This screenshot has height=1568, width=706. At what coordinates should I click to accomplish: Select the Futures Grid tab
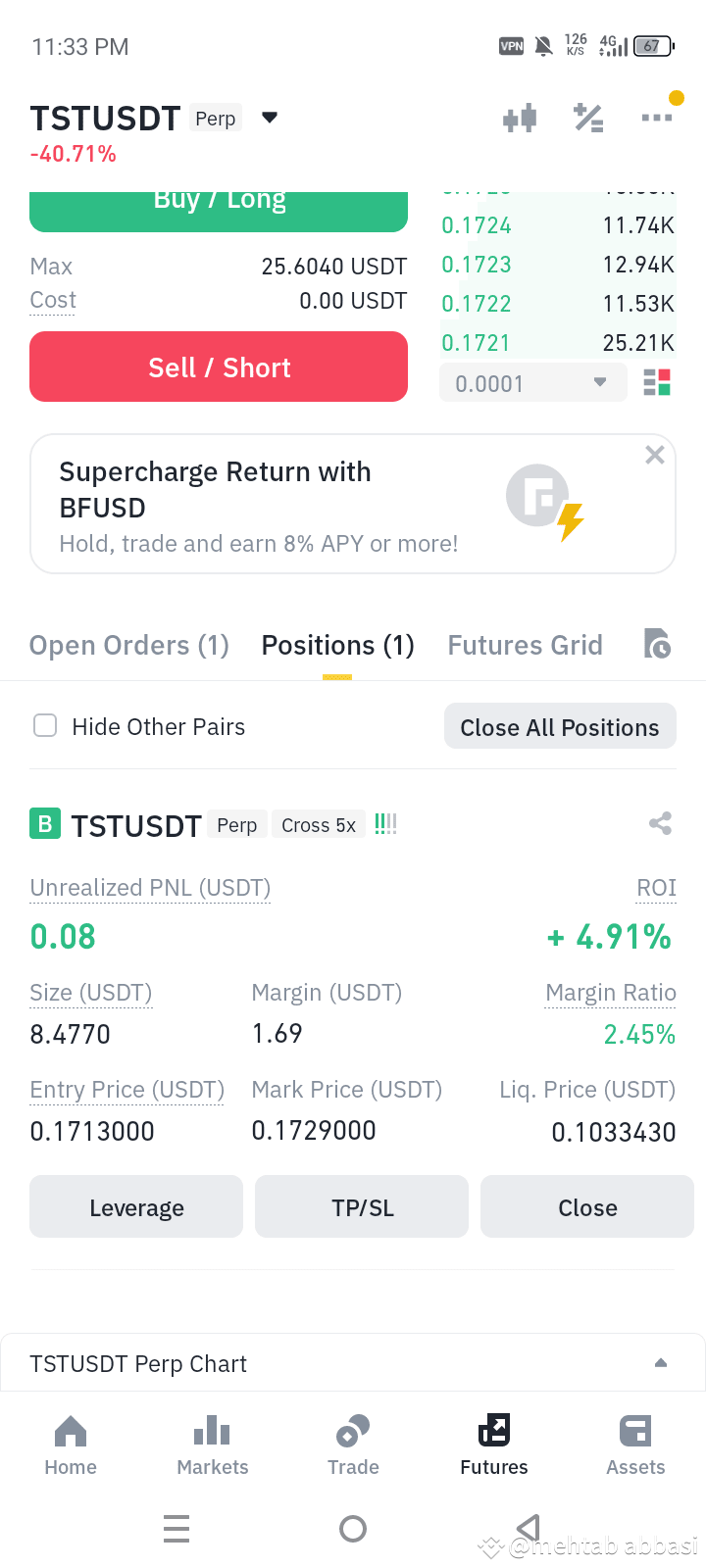point(525,645)
